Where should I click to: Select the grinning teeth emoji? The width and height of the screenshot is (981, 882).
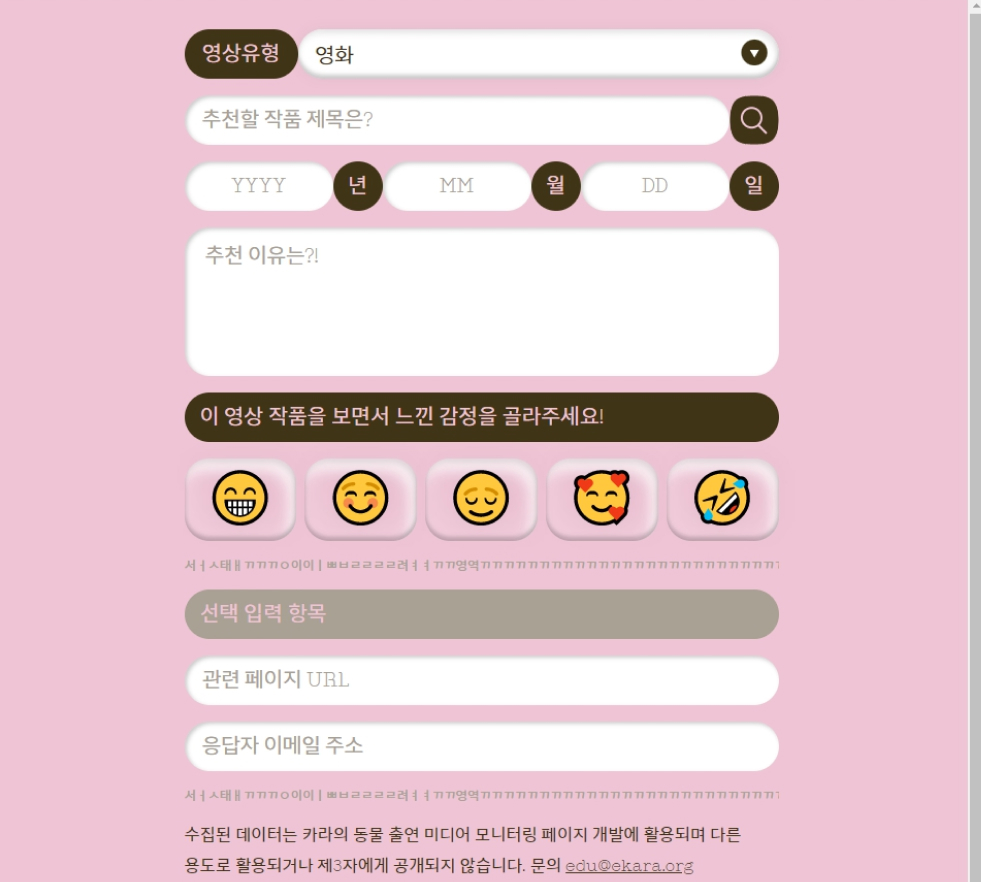[240, 498]
